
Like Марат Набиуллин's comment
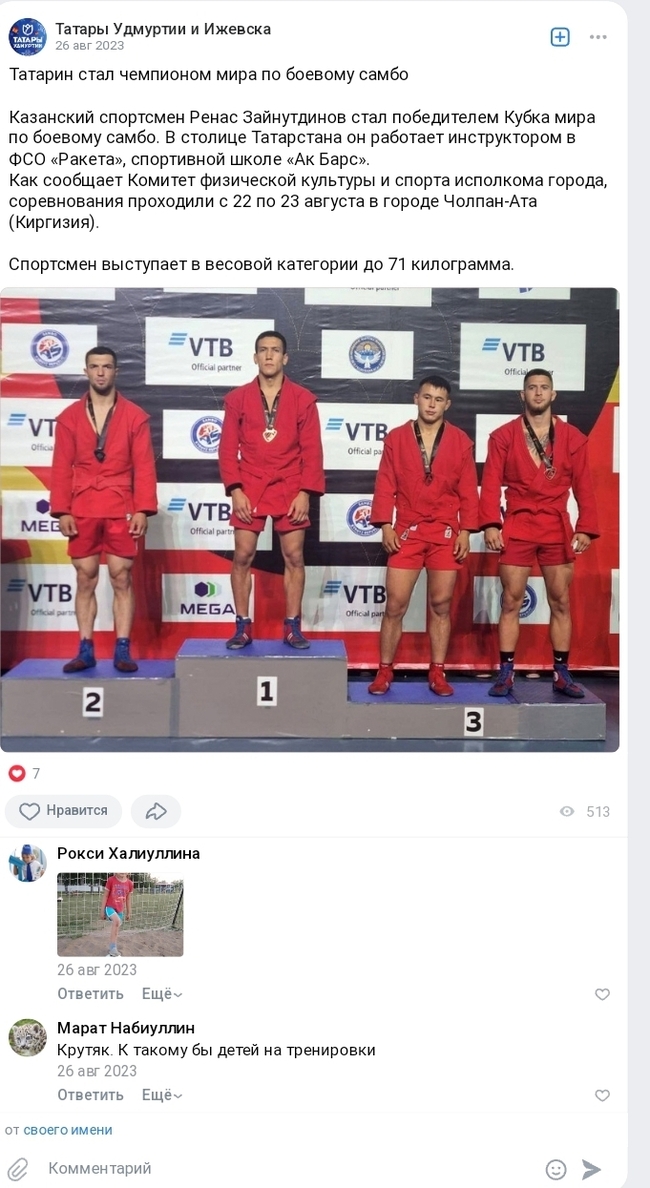click(x=602, y=1095)
